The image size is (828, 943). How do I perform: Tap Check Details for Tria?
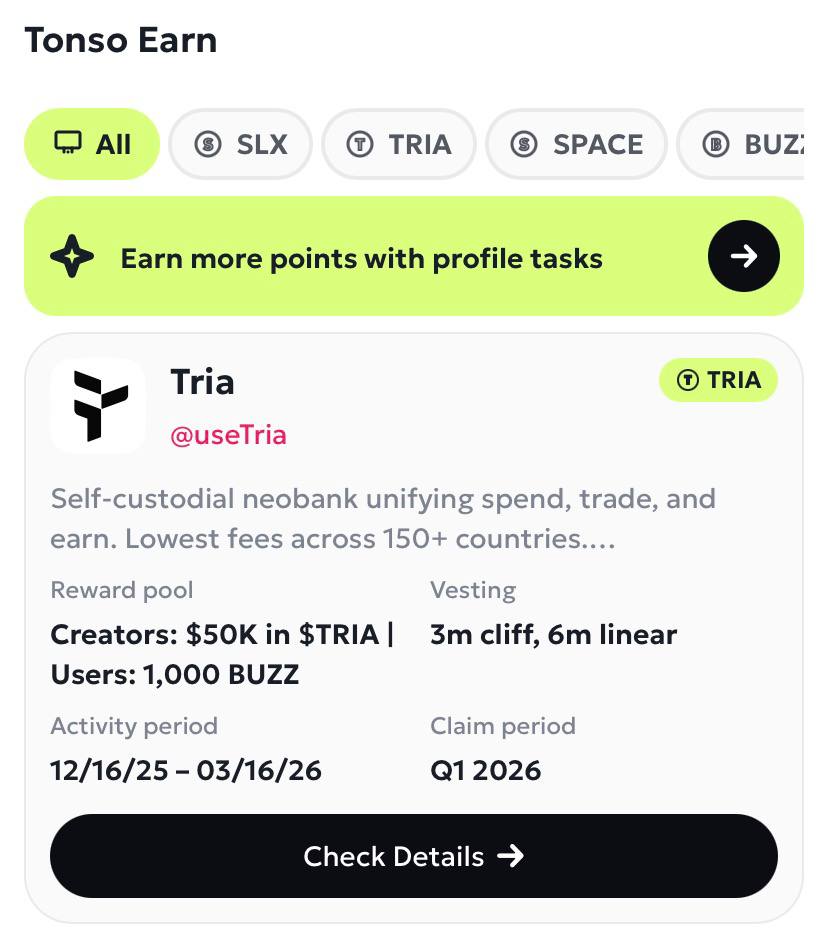point(413,856)
